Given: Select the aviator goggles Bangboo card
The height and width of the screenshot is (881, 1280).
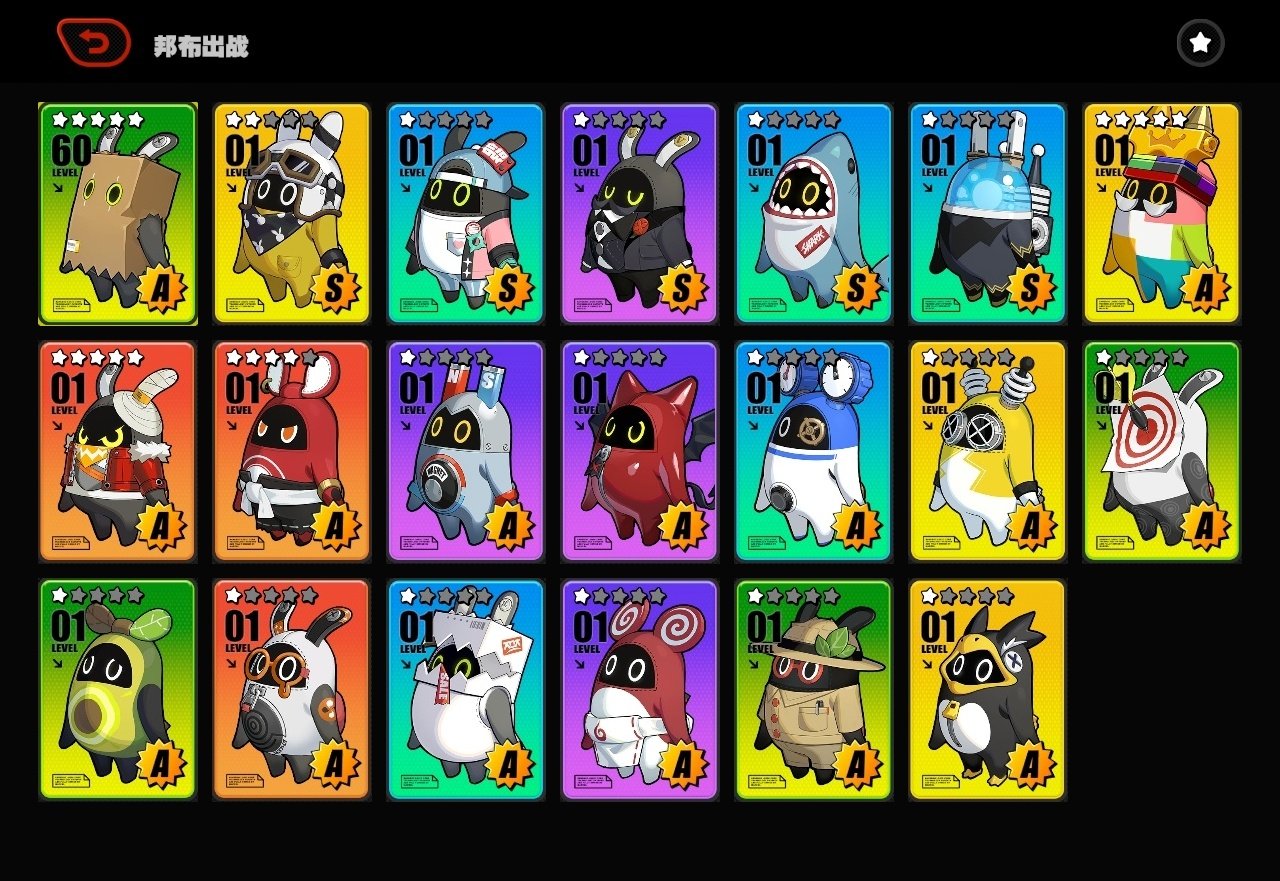Looking at the screenshot, I should coord(292,214).
